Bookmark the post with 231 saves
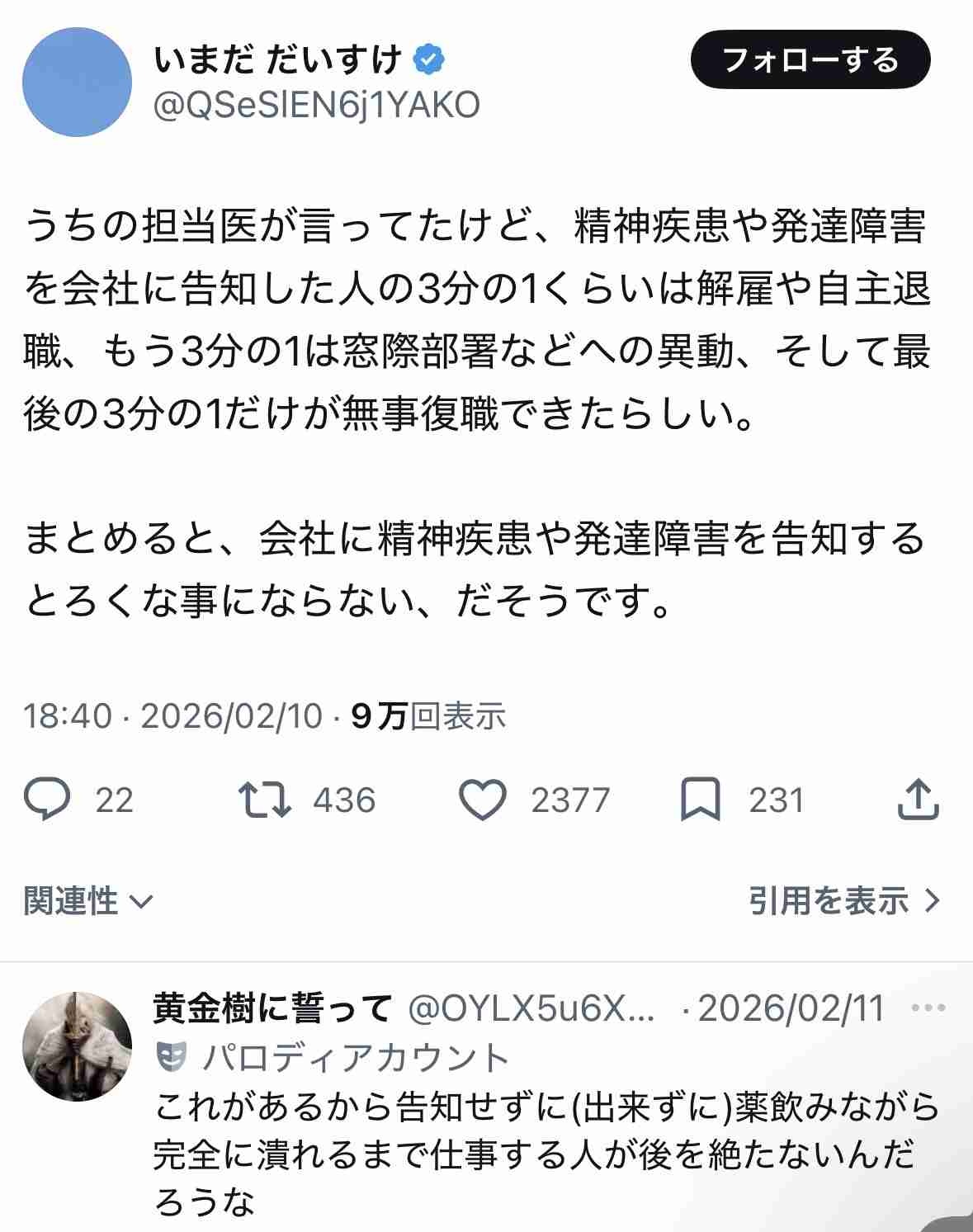 (700, 800)
